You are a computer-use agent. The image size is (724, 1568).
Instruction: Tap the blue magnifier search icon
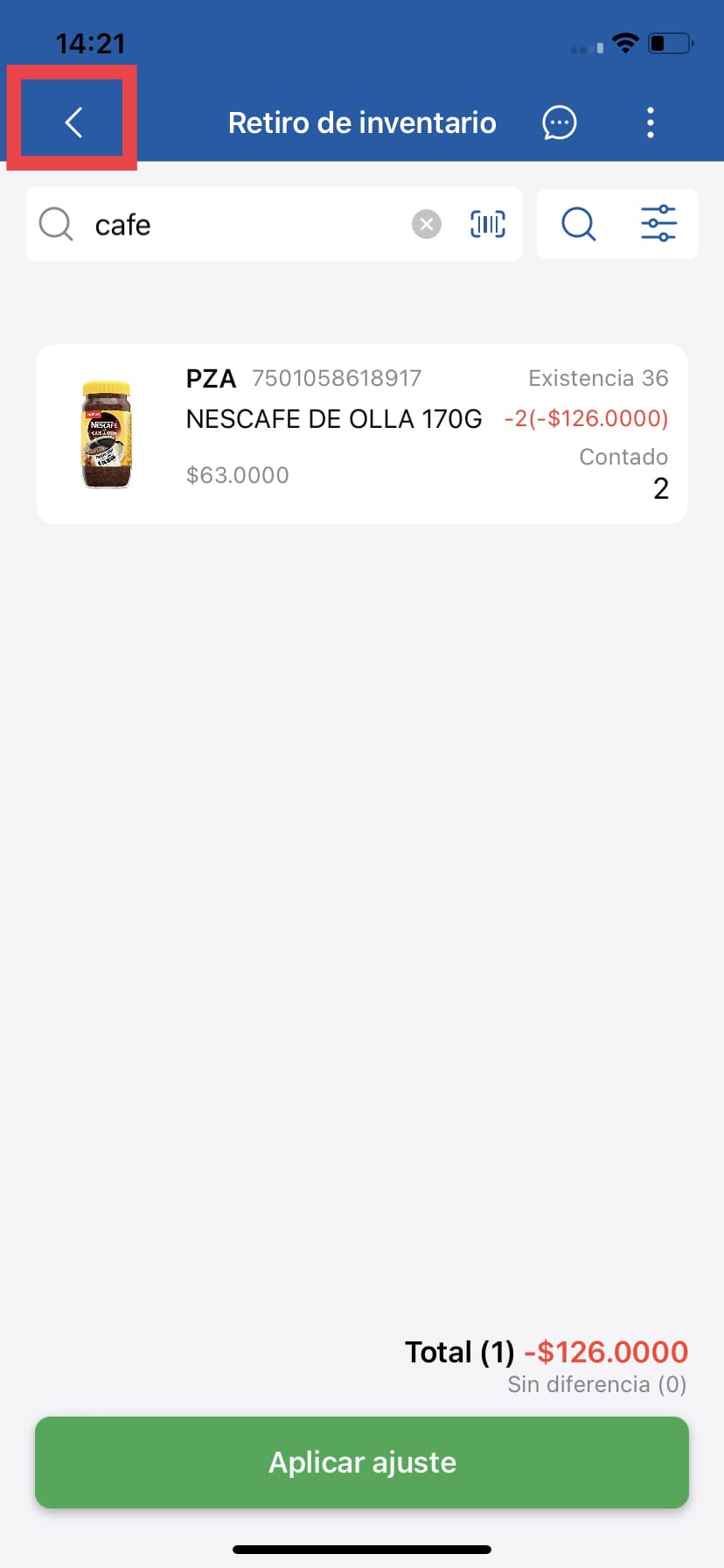(578, 224)
